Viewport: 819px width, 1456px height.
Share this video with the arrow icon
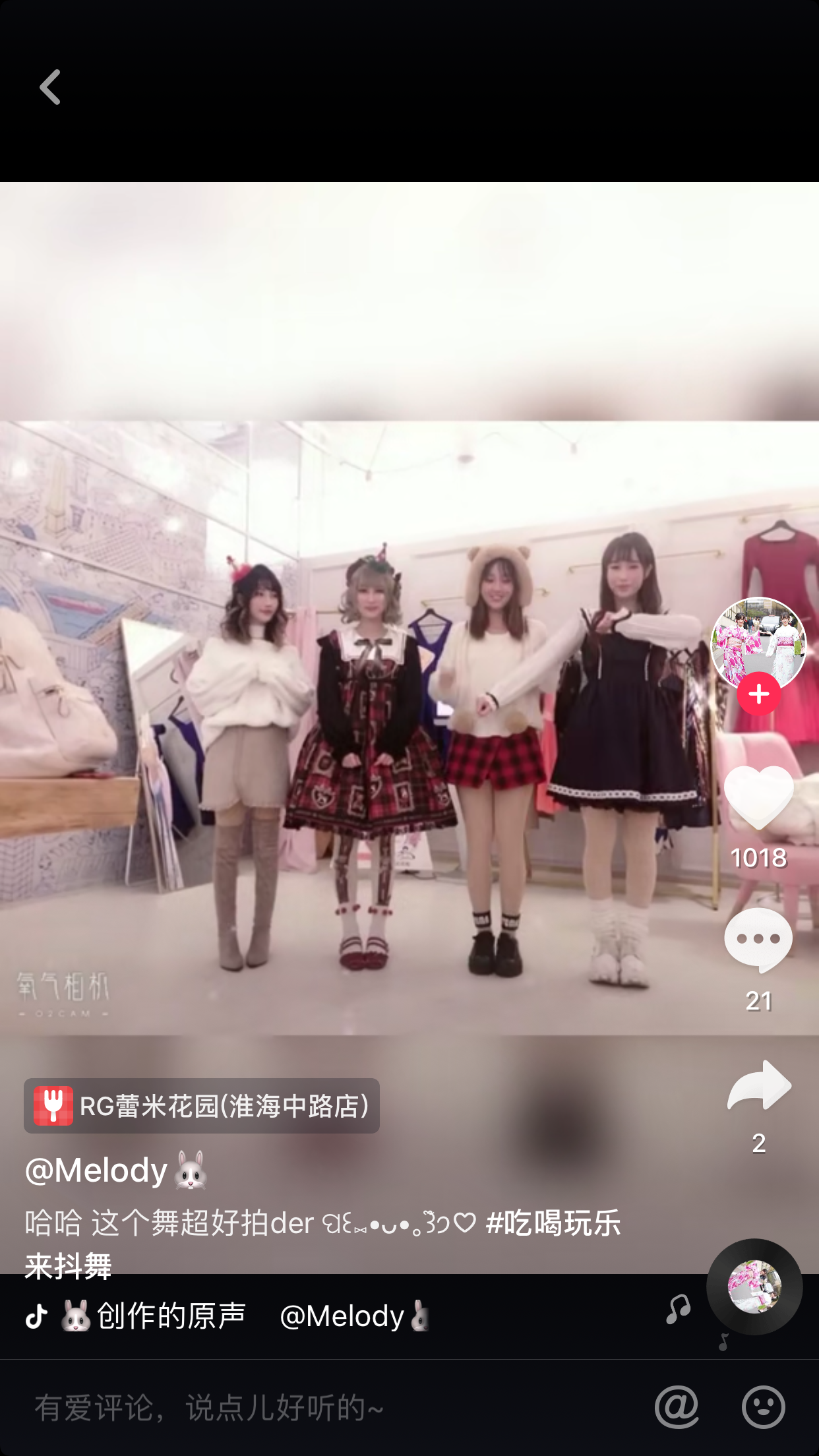pyautogui.click(x=758, y=1086)
